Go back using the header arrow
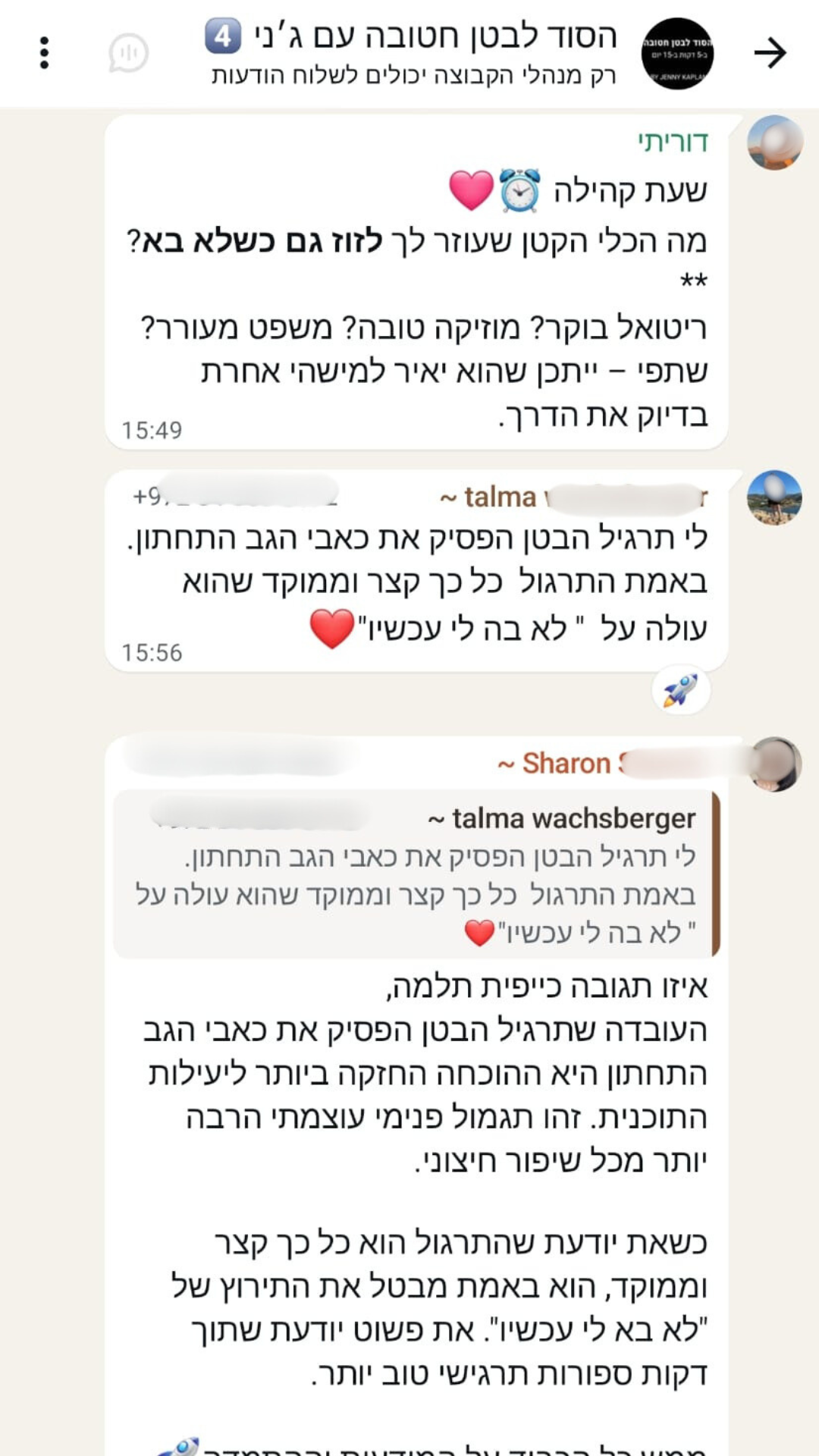 (x=770, y=53)
